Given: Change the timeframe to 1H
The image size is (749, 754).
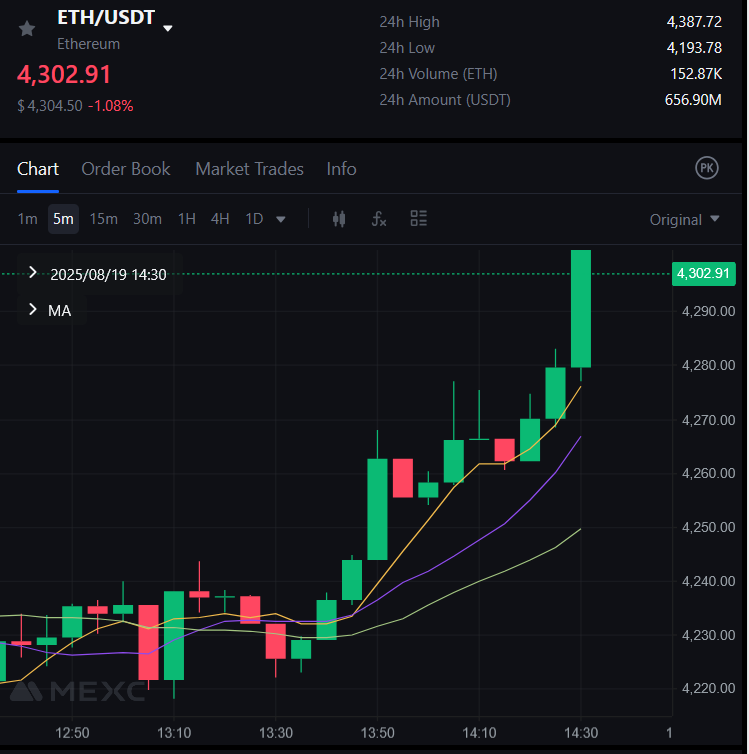Looking at the screenshot, I should point(186,219).
